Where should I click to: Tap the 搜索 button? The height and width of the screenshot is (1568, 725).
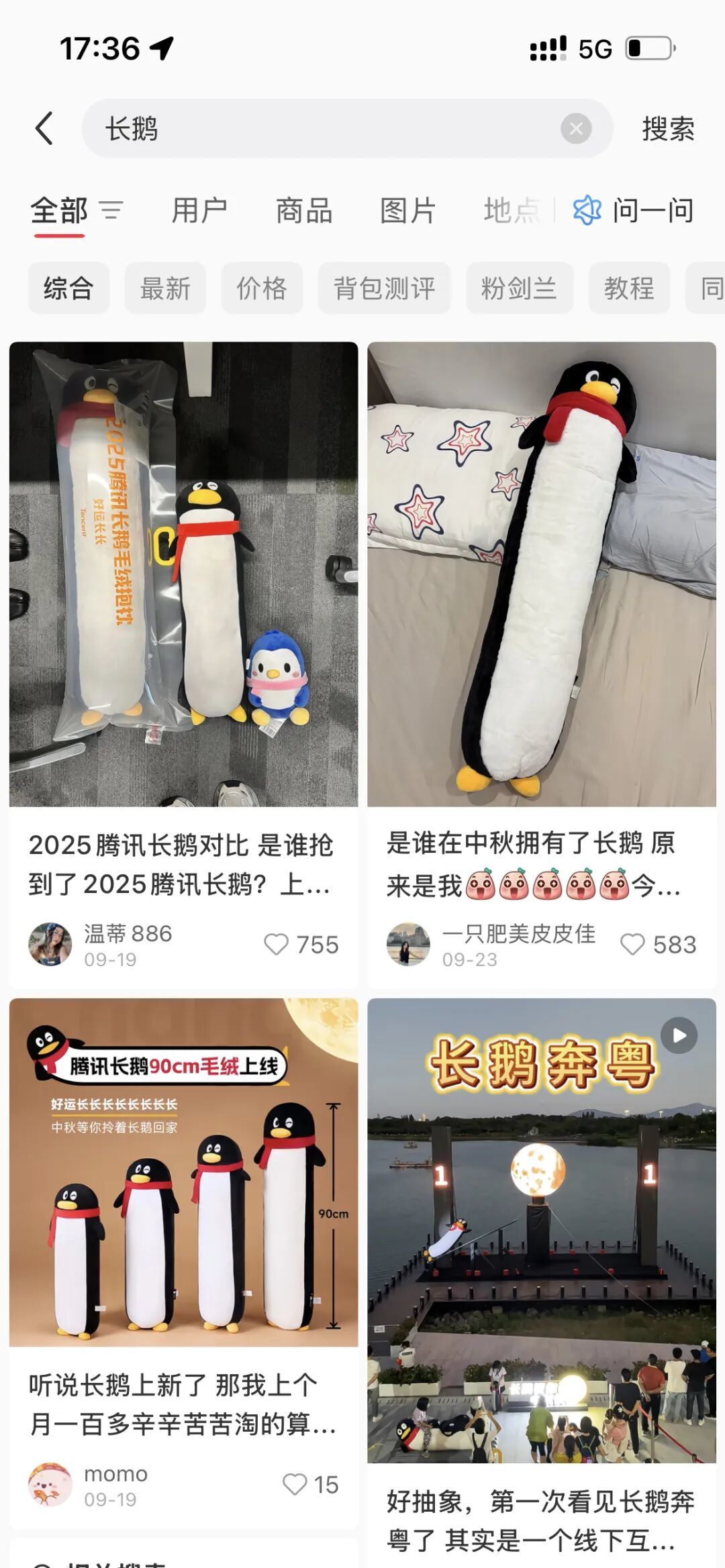[x=667, y=128]
